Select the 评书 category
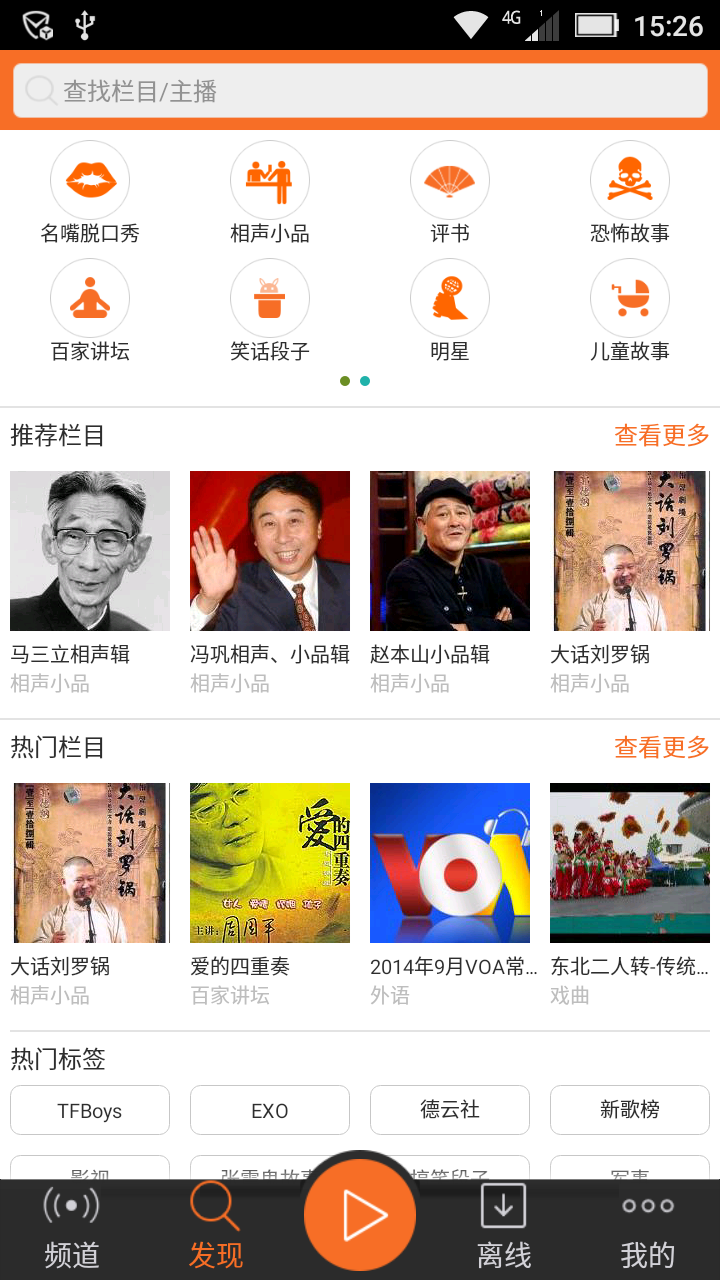The width and height of the screenshot is (720, 1280). pyautogui.click(x=450, y=181)
